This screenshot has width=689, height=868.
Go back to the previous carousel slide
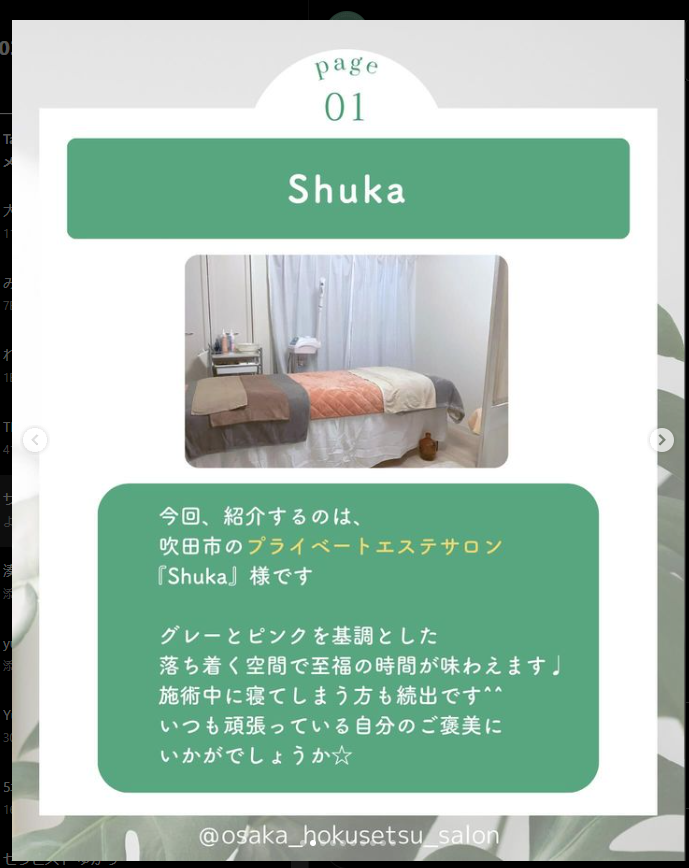(x=35, y=440)
